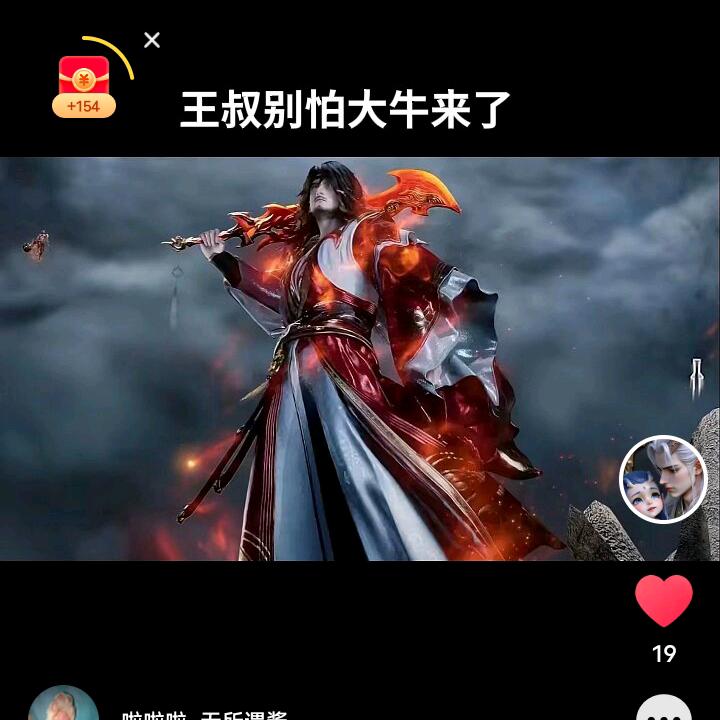Like this video with the heart
720x720 pixels.
coord(664,601)
